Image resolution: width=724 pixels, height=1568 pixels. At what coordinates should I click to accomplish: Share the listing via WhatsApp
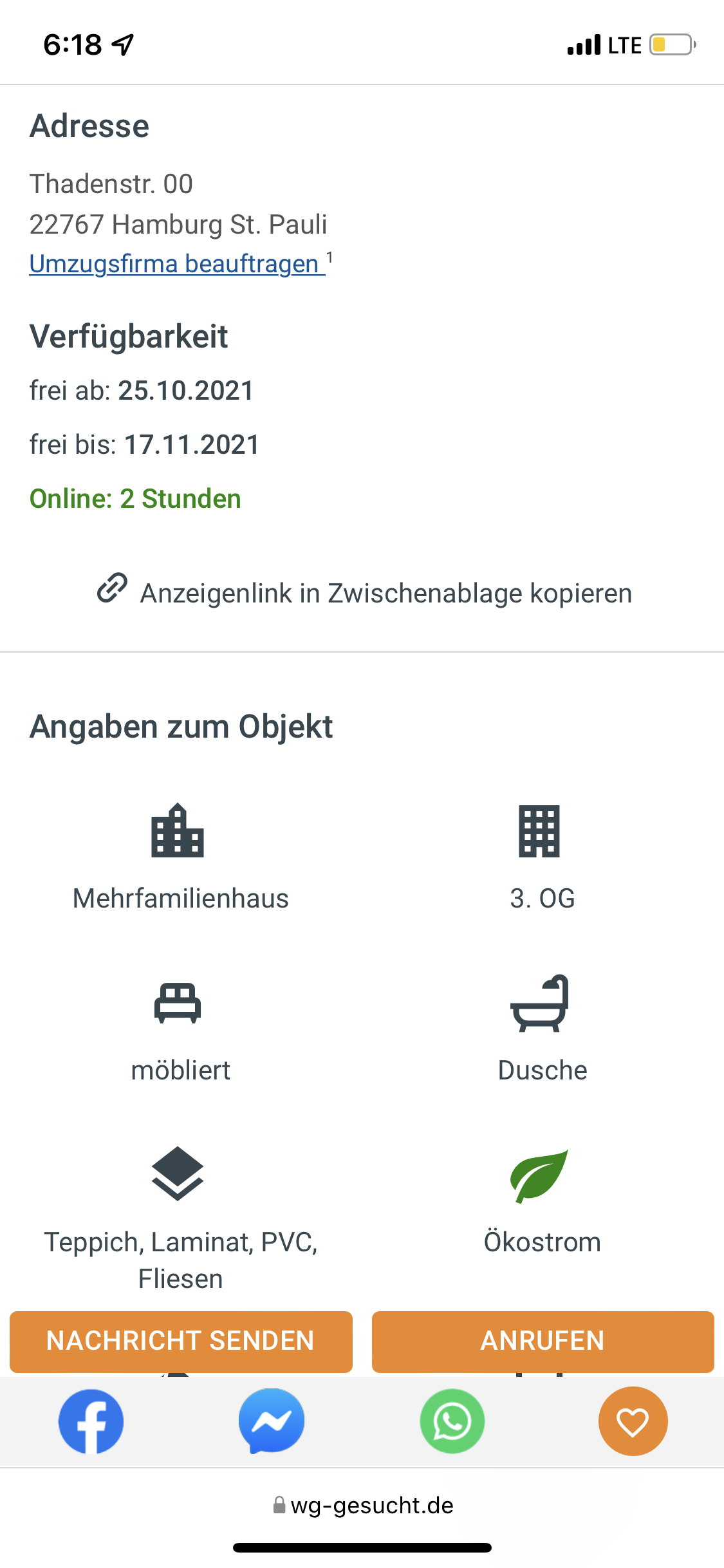point(452,1421)
